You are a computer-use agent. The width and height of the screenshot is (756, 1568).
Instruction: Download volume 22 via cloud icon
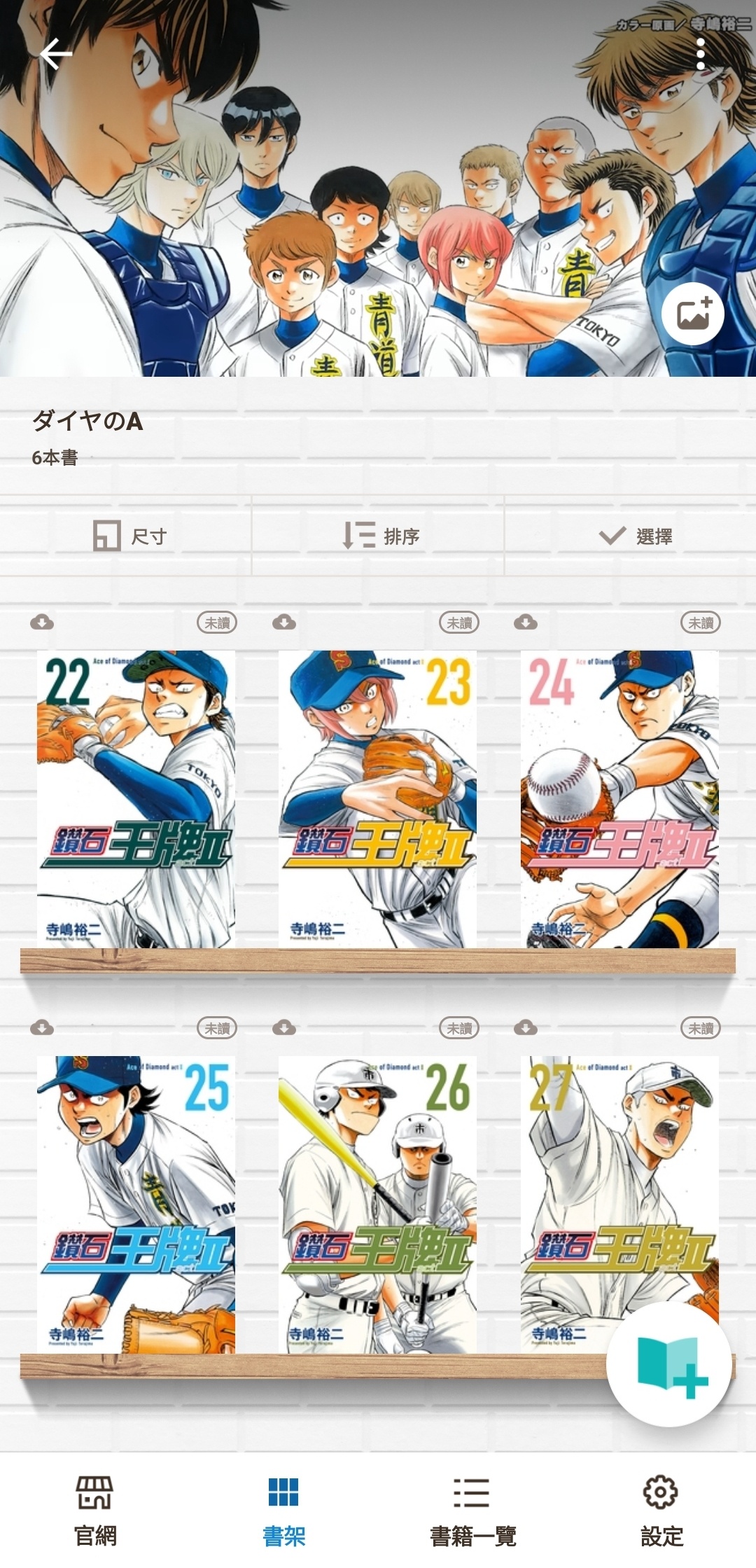pyautogui.click(x=42, y=622)
